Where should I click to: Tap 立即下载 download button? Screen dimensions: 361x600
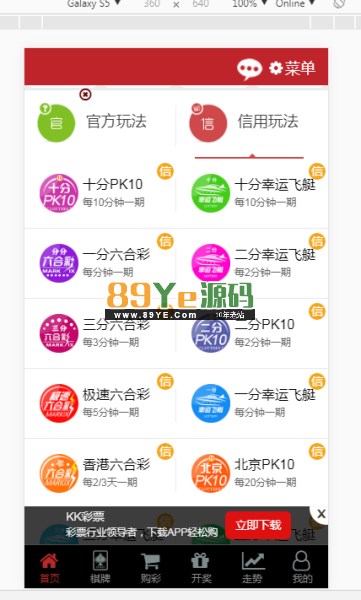[258, 525]
